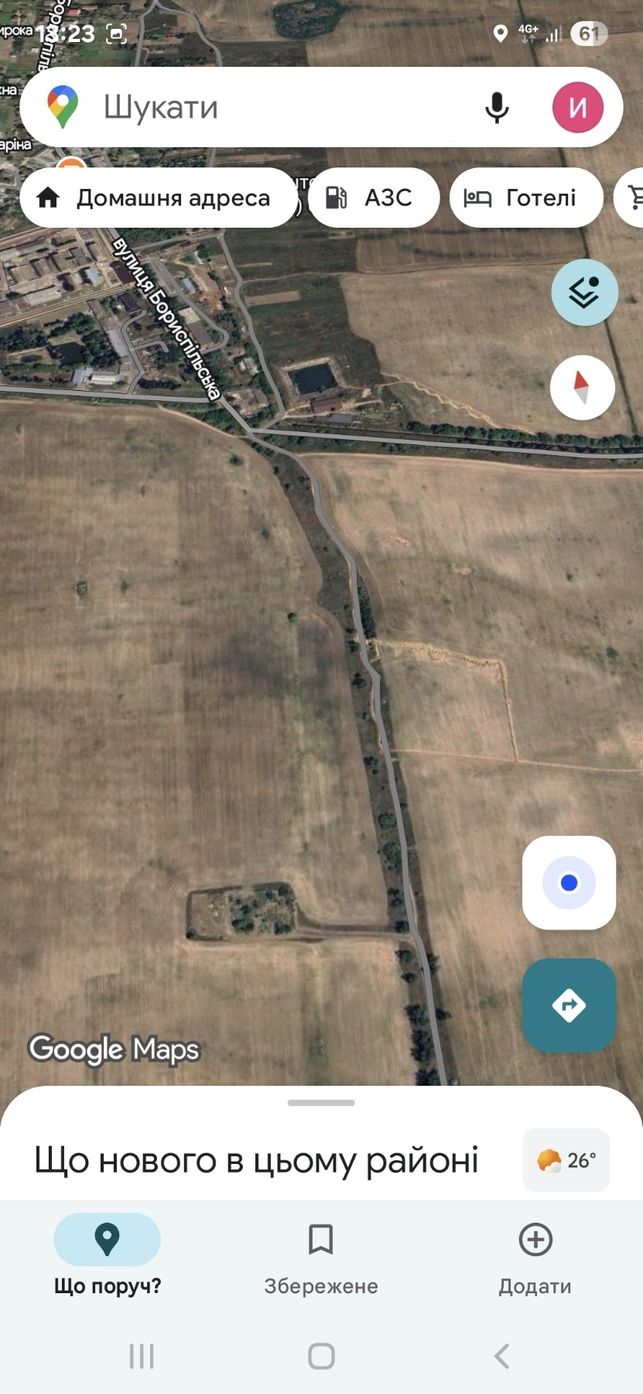The image size is (643, 1394).
Task: Filter map by Готелі hotels
Action: click(x=526, y=198)
